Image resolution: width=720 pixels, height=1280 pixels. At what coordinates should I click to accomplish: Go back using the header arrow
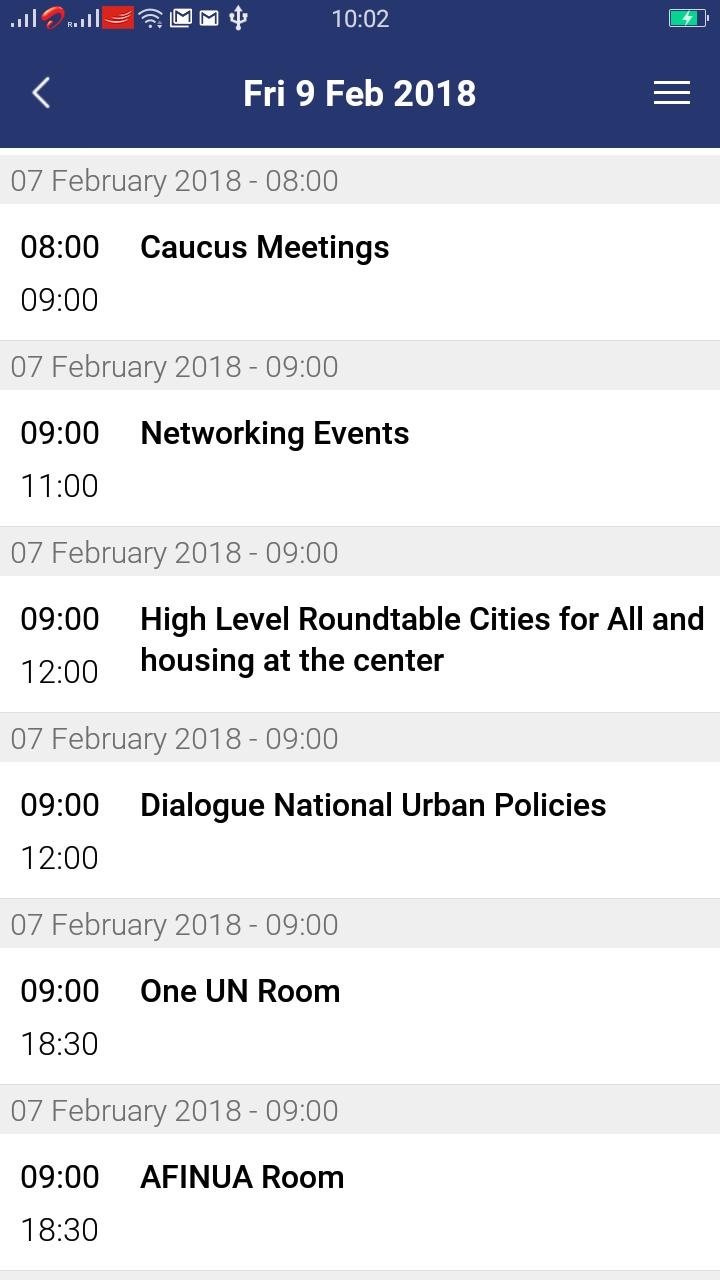tap(41, 93)
